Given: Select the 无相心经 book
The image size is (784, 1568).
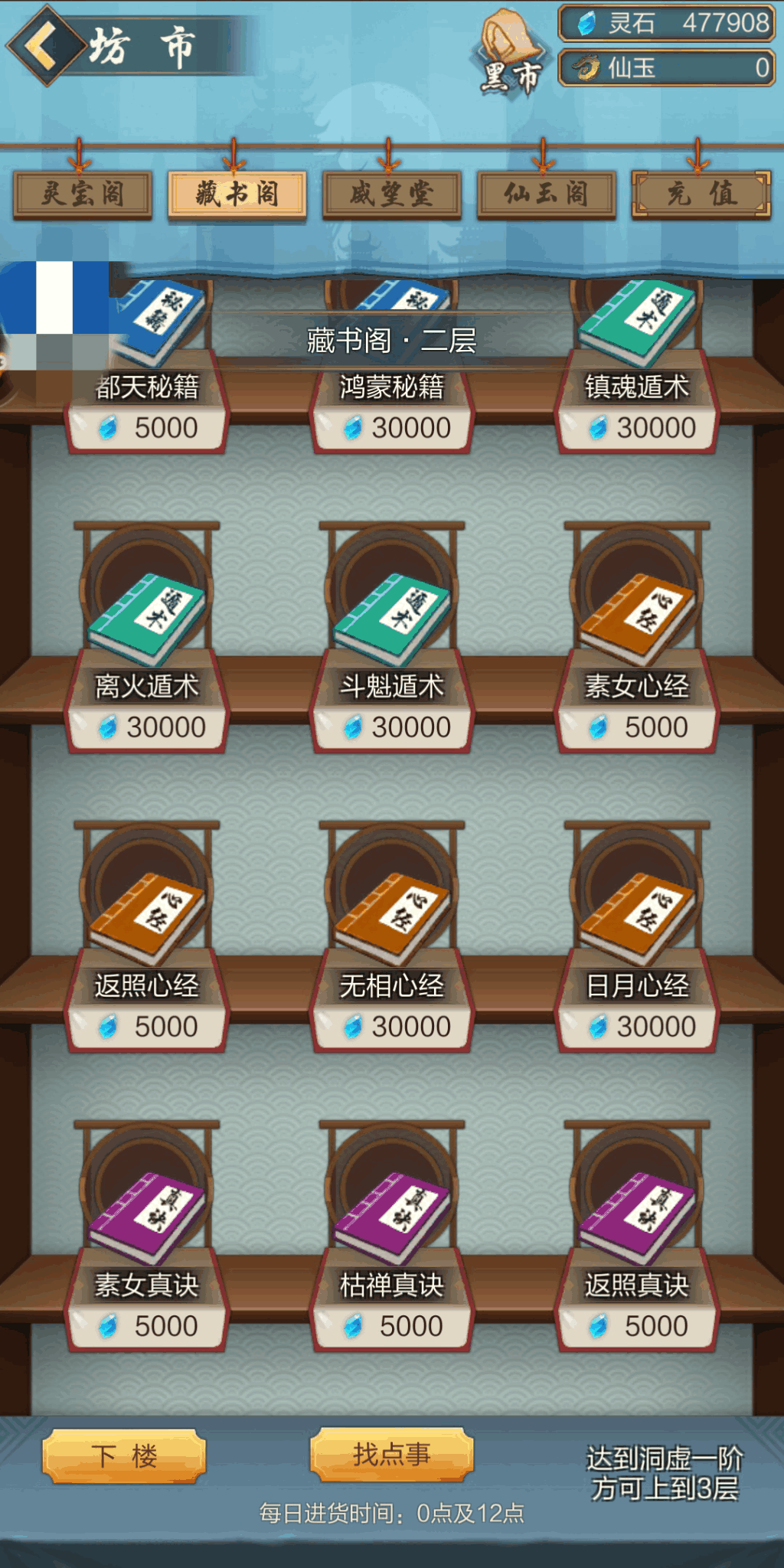Looking at the screenshot, I should click(392, 919).
